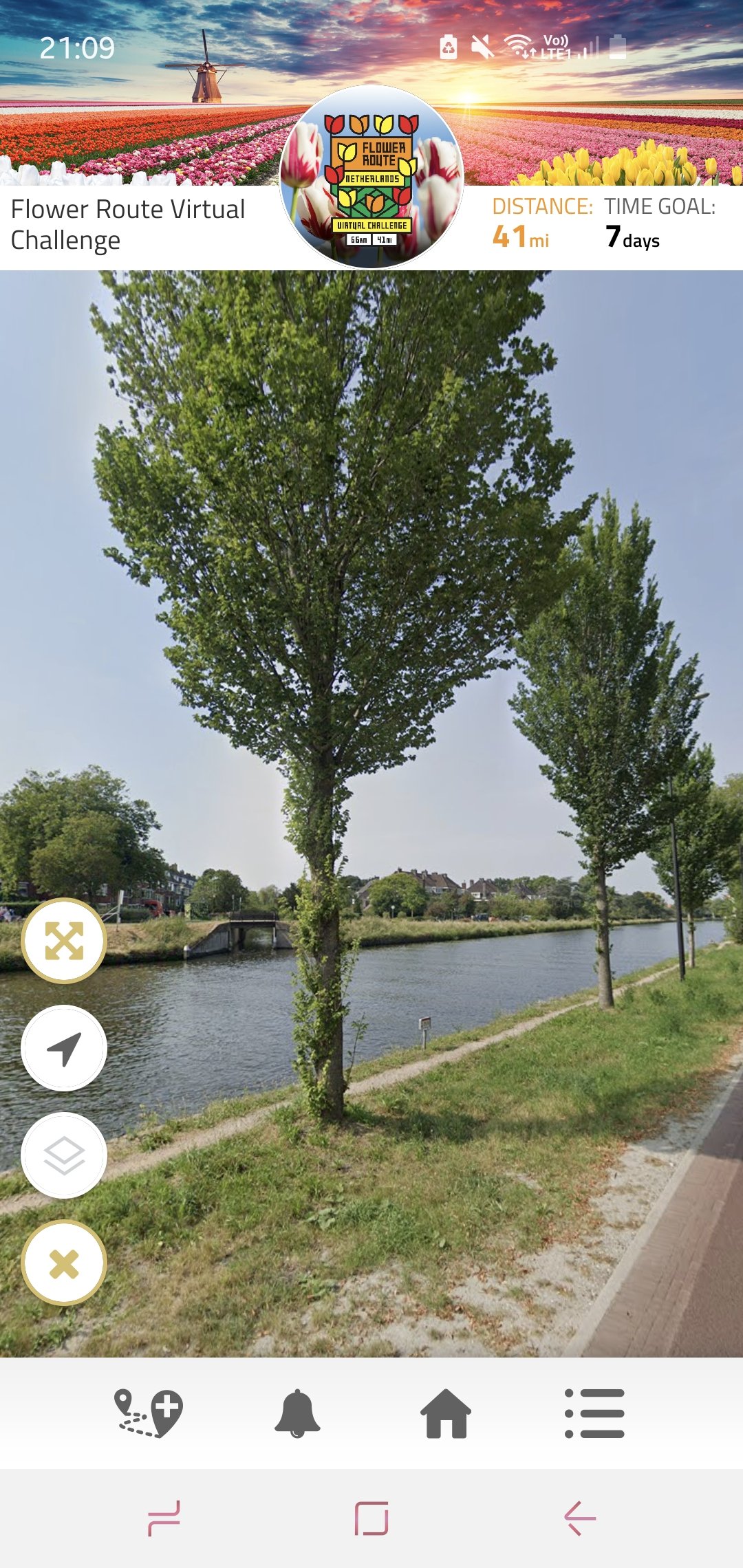The height and width of the screenshot is (1568, 743).
Task: Expand the street view to fullscreen
Action: point(64,941)
